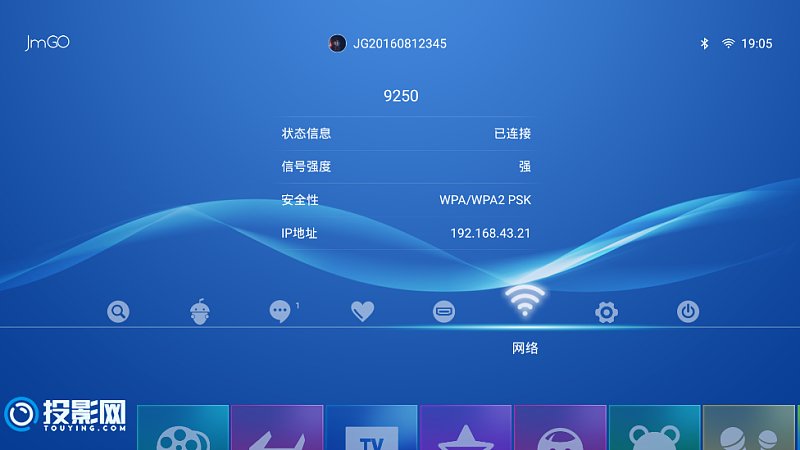Open messages bubble with one notification
The image size is (800, 450).
click(x=281, y=311)
